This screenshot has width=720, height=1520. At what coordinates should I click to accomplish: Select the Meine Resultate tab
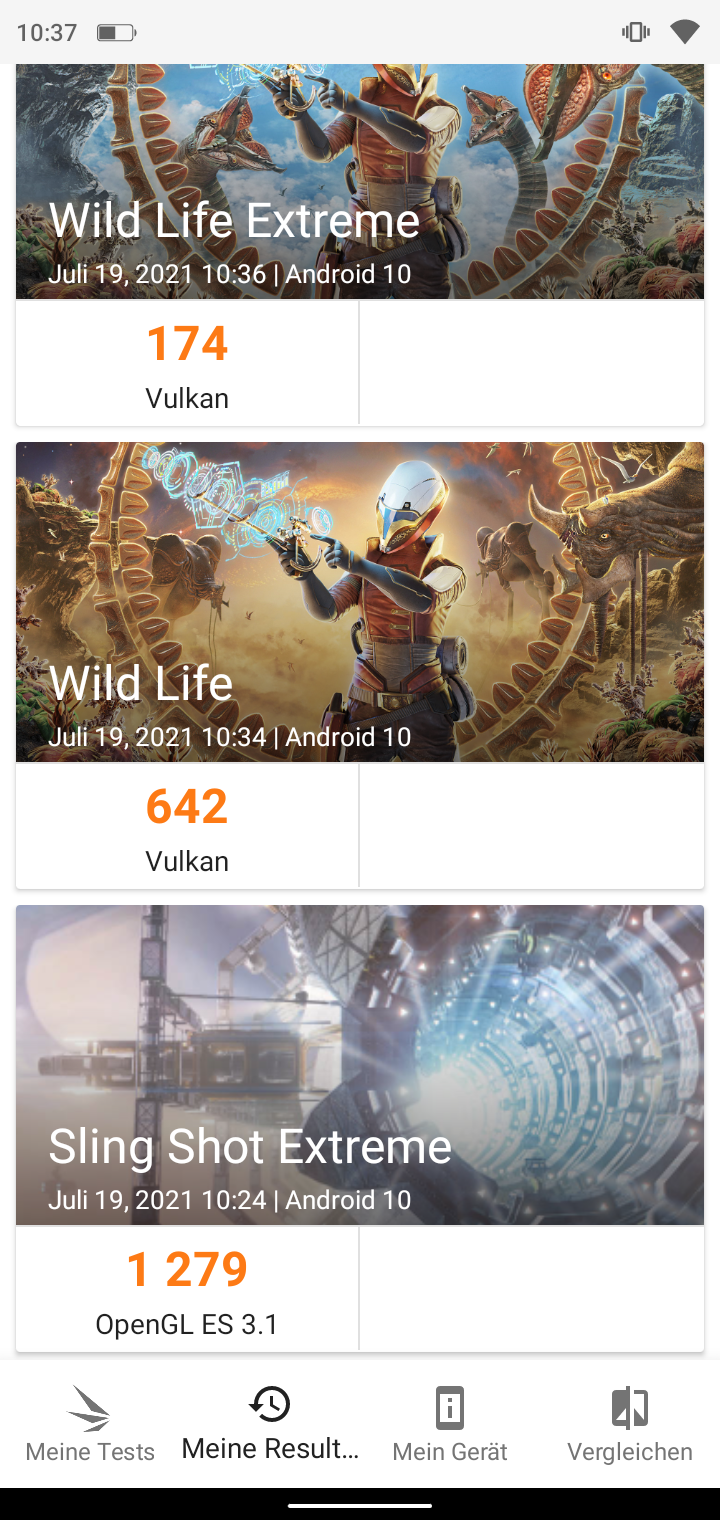click(270, 1424)
